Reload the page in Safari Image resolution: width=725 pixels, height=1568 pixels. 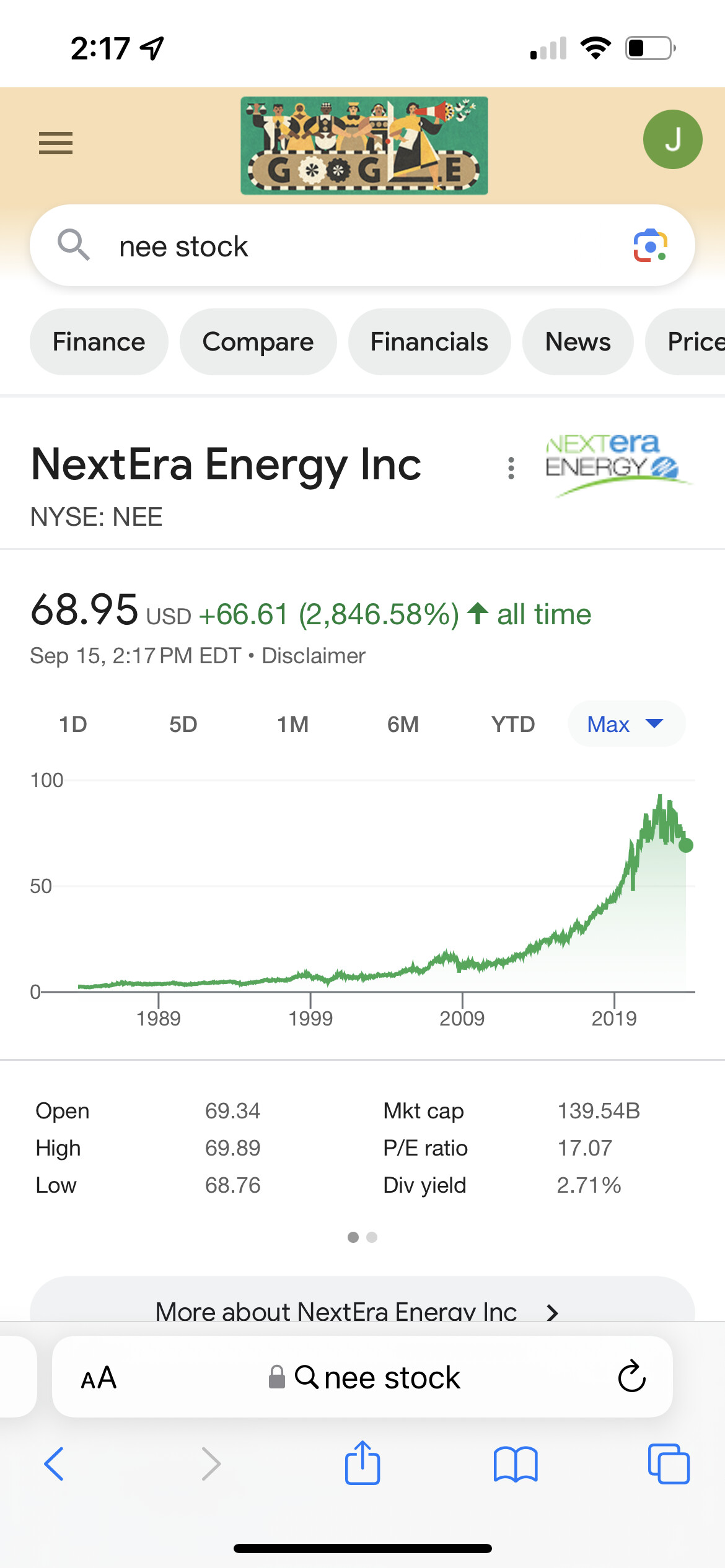coord(631,1377)
